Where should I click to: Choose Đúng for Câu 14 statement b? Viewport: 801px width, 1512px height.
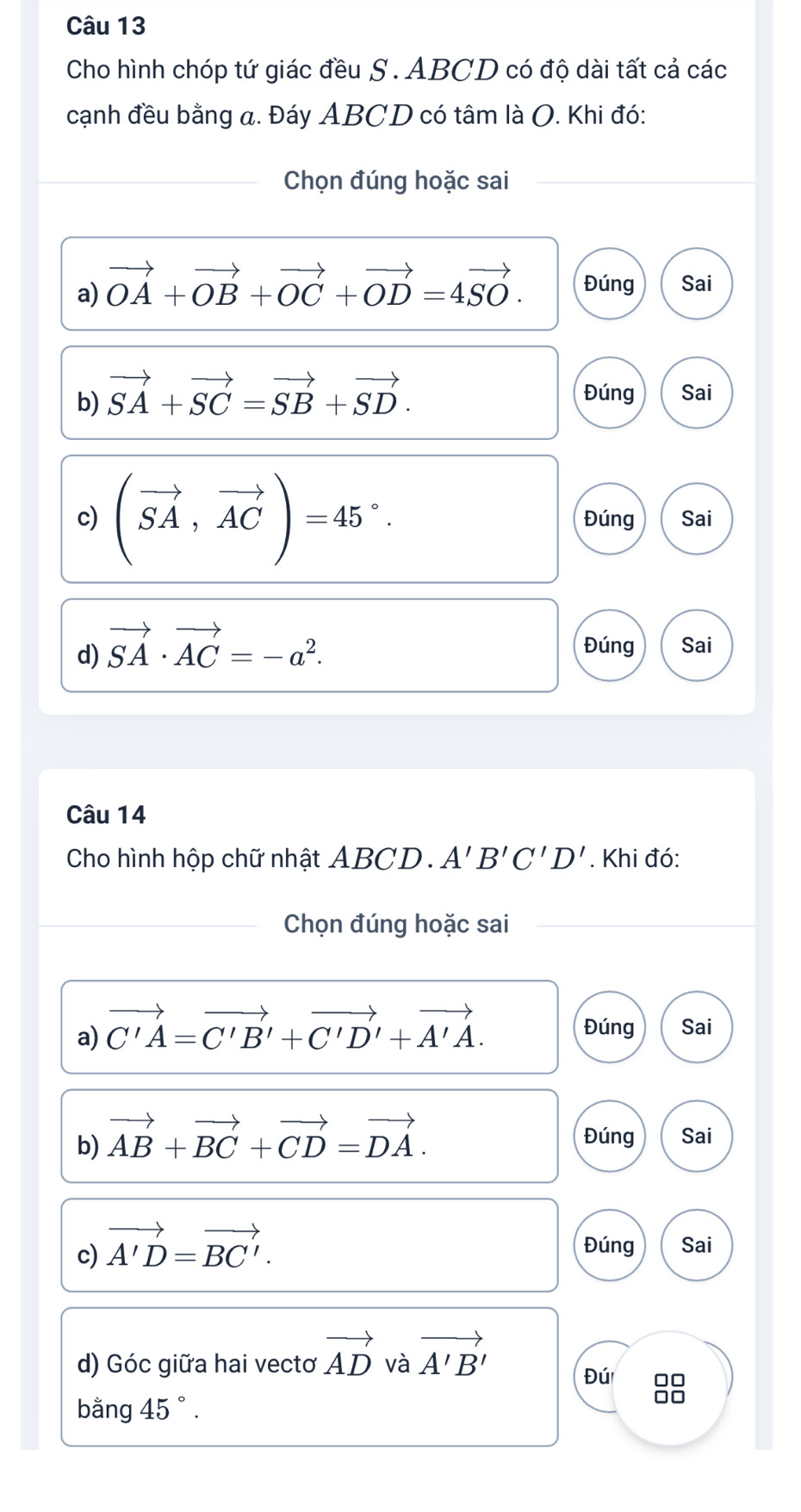609,1136
